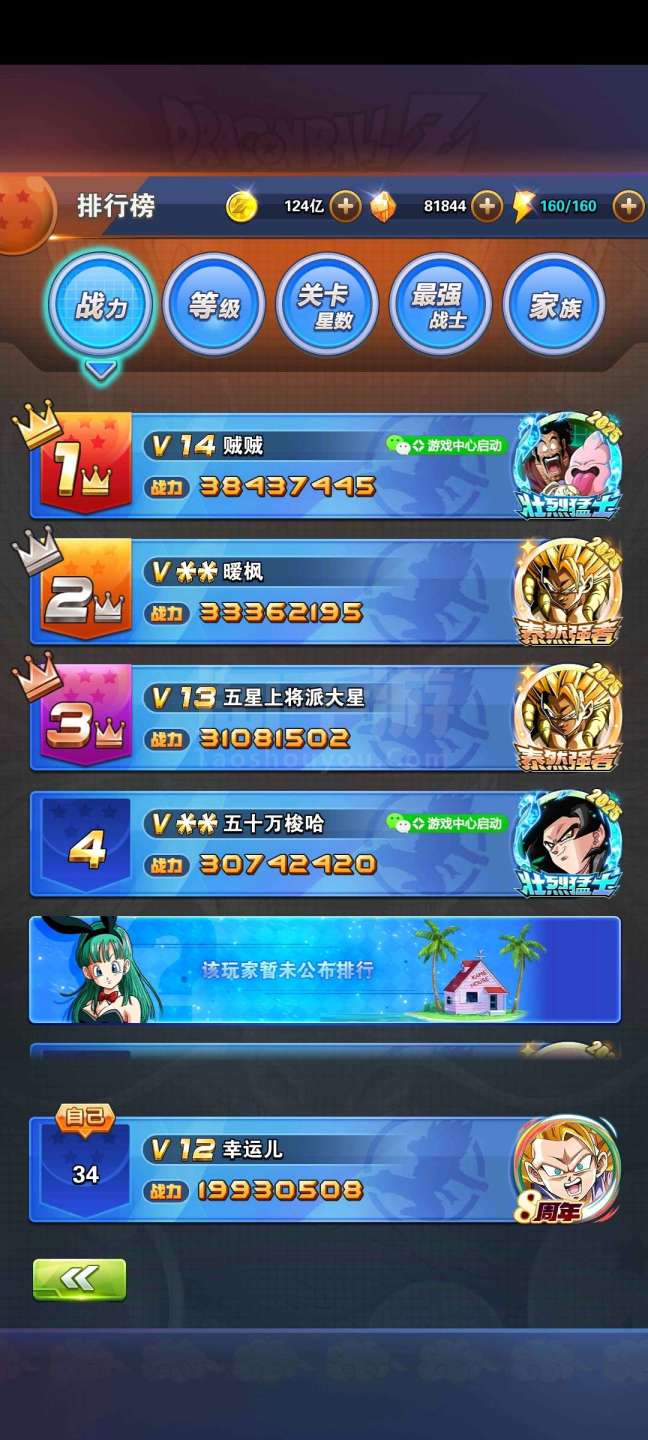This screenshot has width=648, height=1440.
Task: Switch to the 家族 ranking tab
Action: tap(554, 305)
